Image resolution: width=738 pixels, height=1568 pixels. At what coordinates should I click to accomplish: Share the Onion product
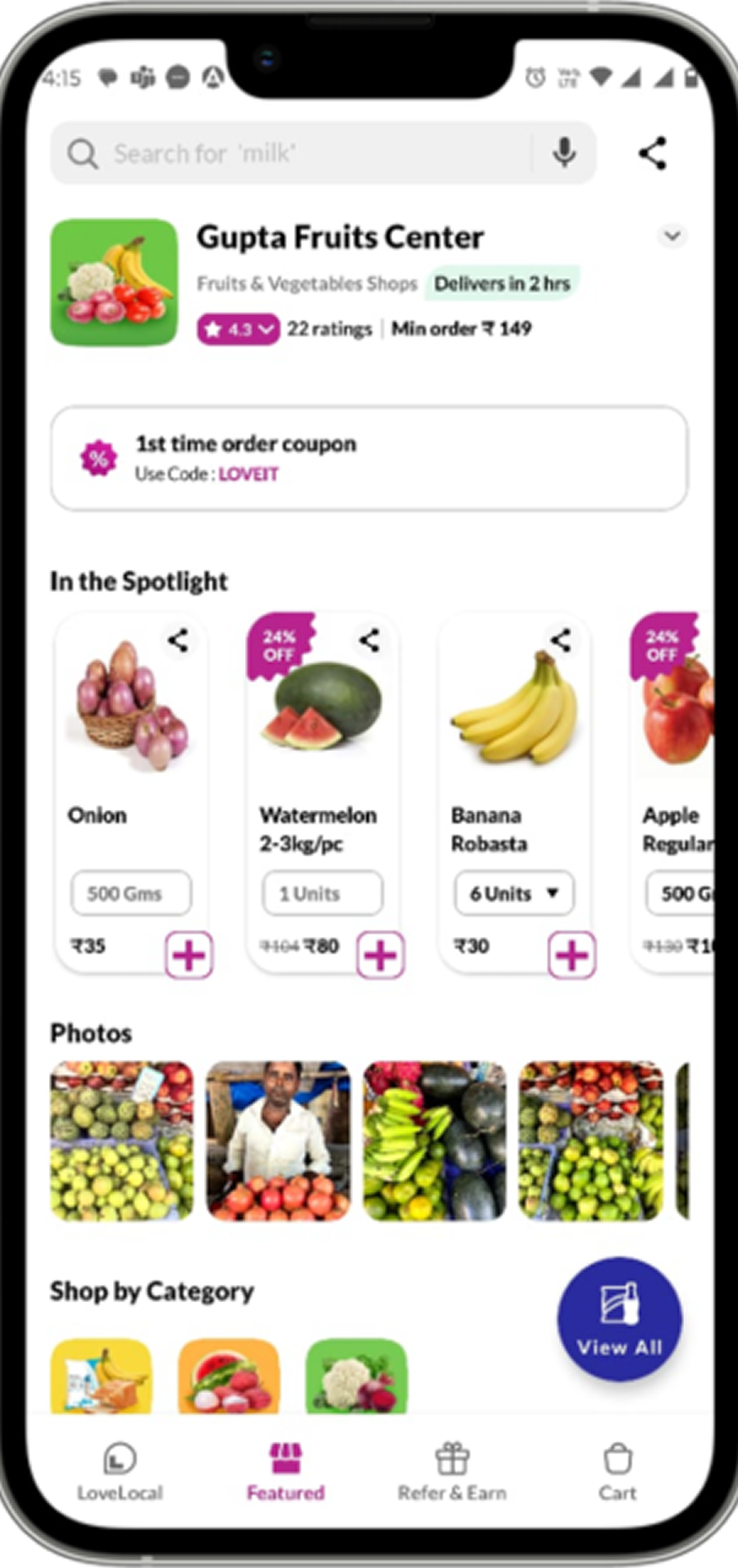pyautogui.click(x=178, y=640)
